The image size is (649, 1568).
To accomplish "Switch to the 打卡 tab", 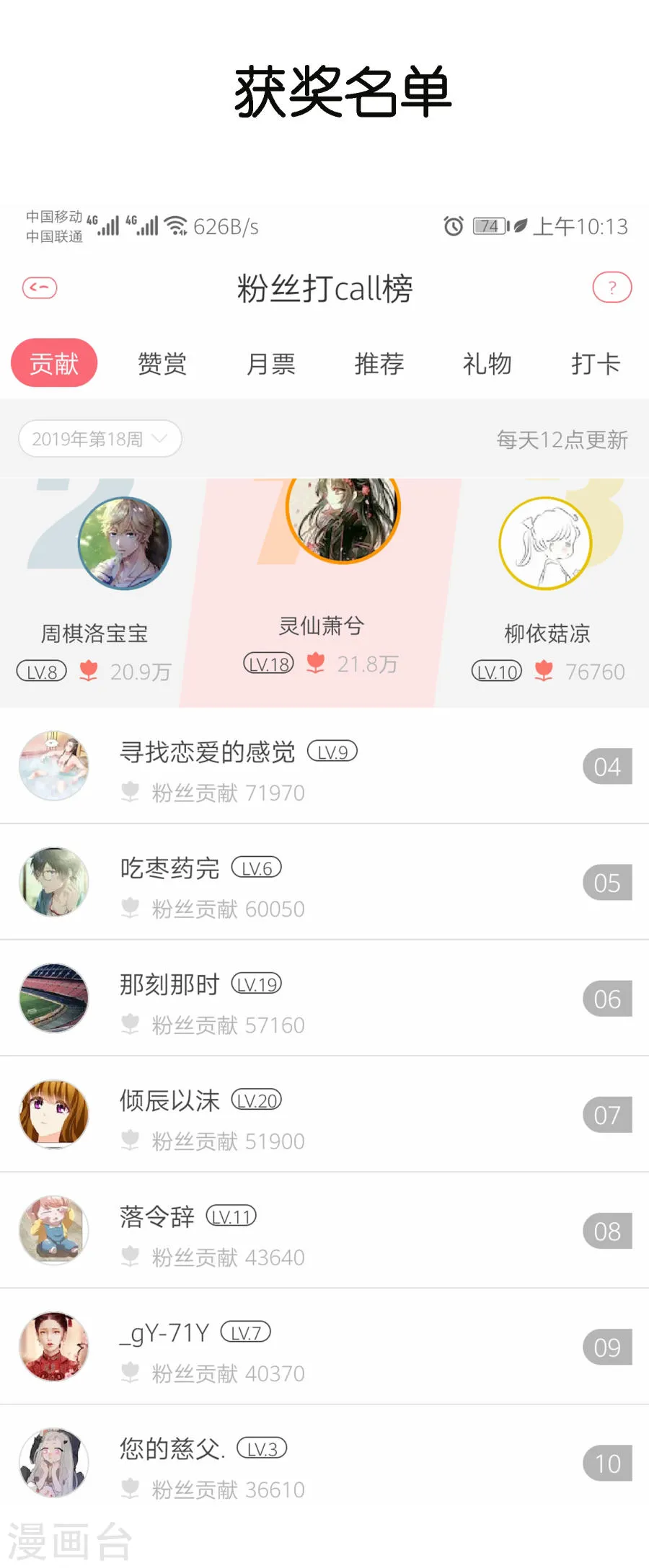I will (595, 363).
